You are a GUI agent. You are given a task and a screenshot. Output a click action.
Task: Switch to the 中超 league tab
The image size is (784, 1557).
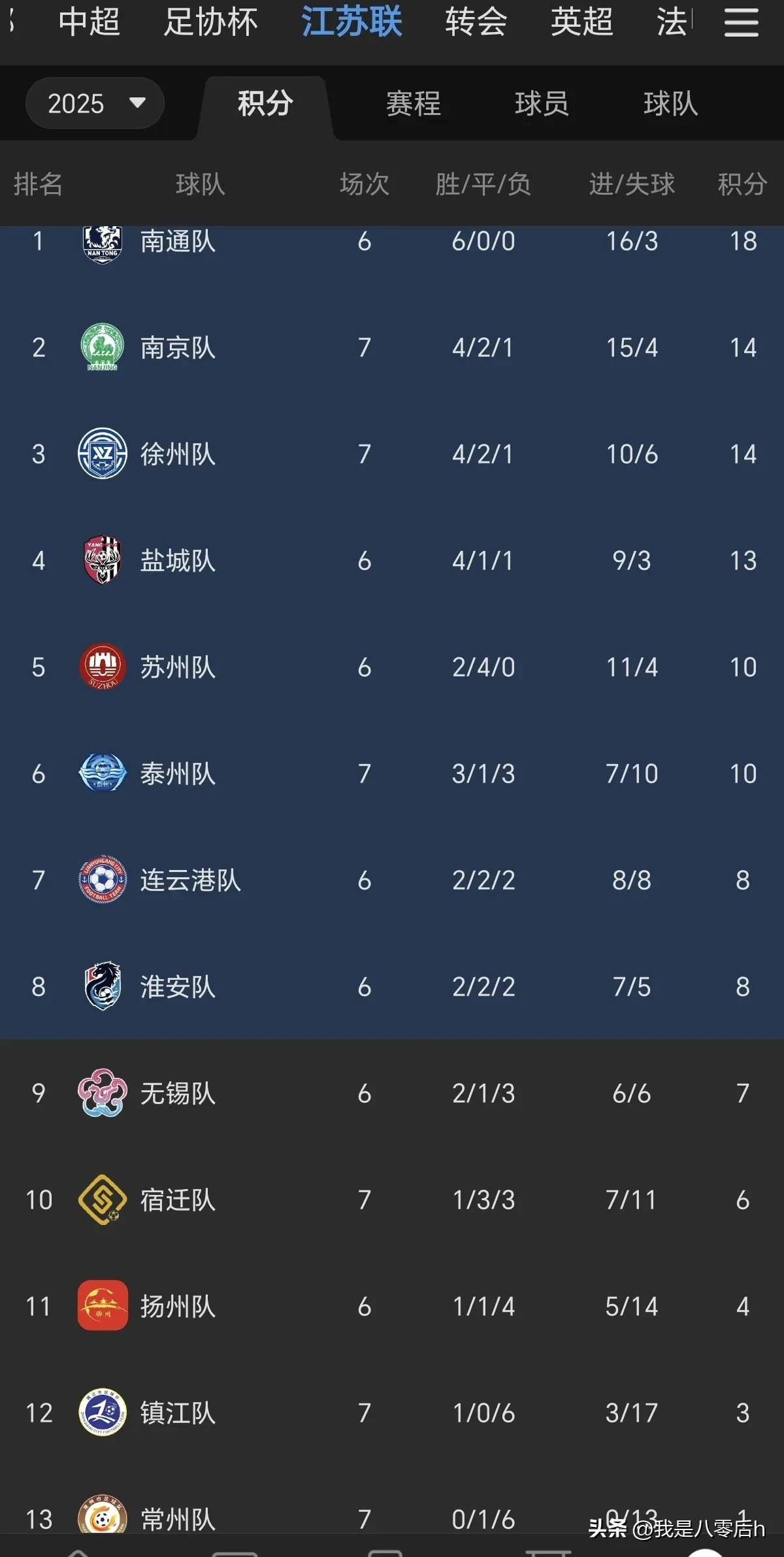[90, 22]
